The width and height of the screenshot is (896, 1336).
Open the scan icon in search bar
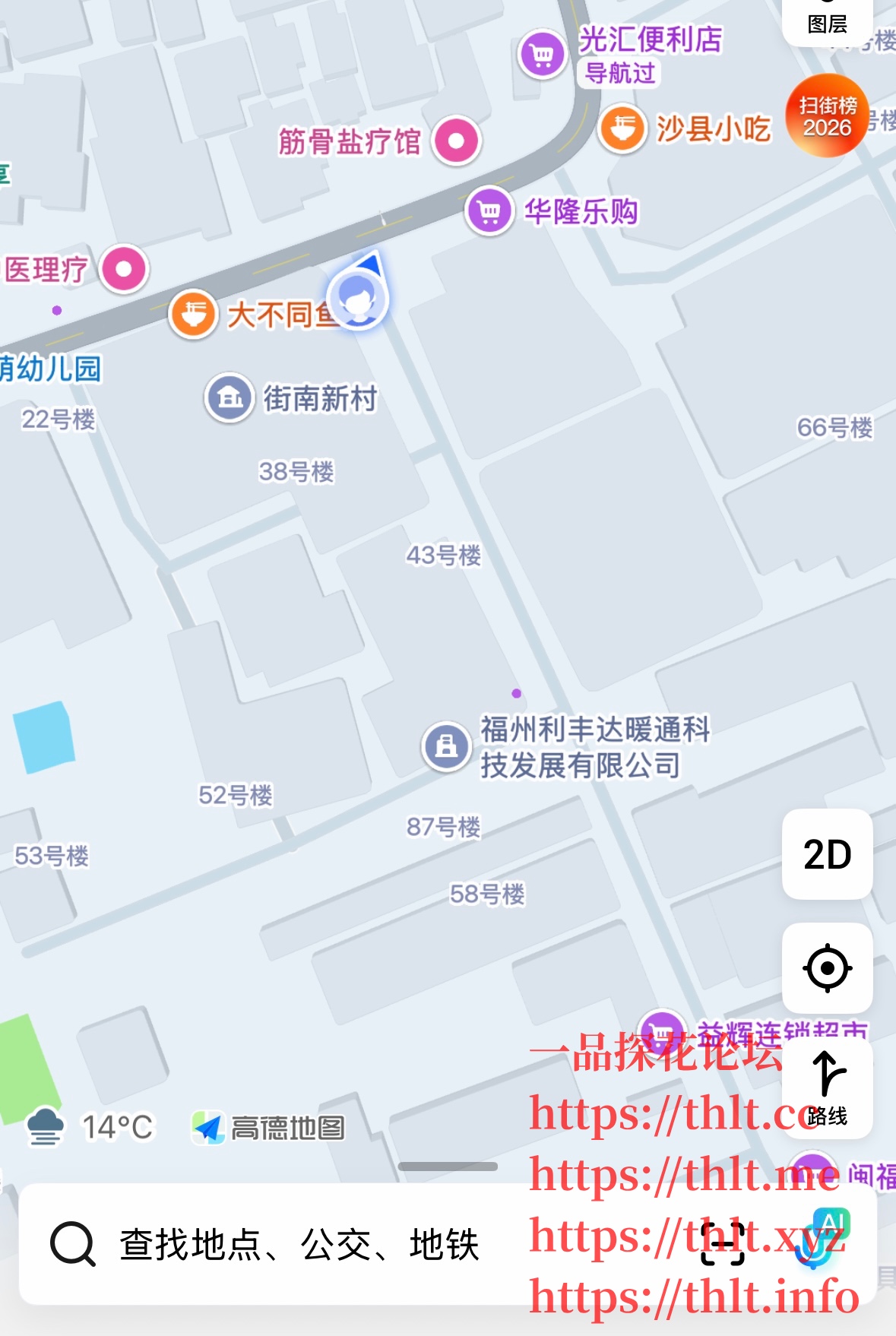(722, 1243)
